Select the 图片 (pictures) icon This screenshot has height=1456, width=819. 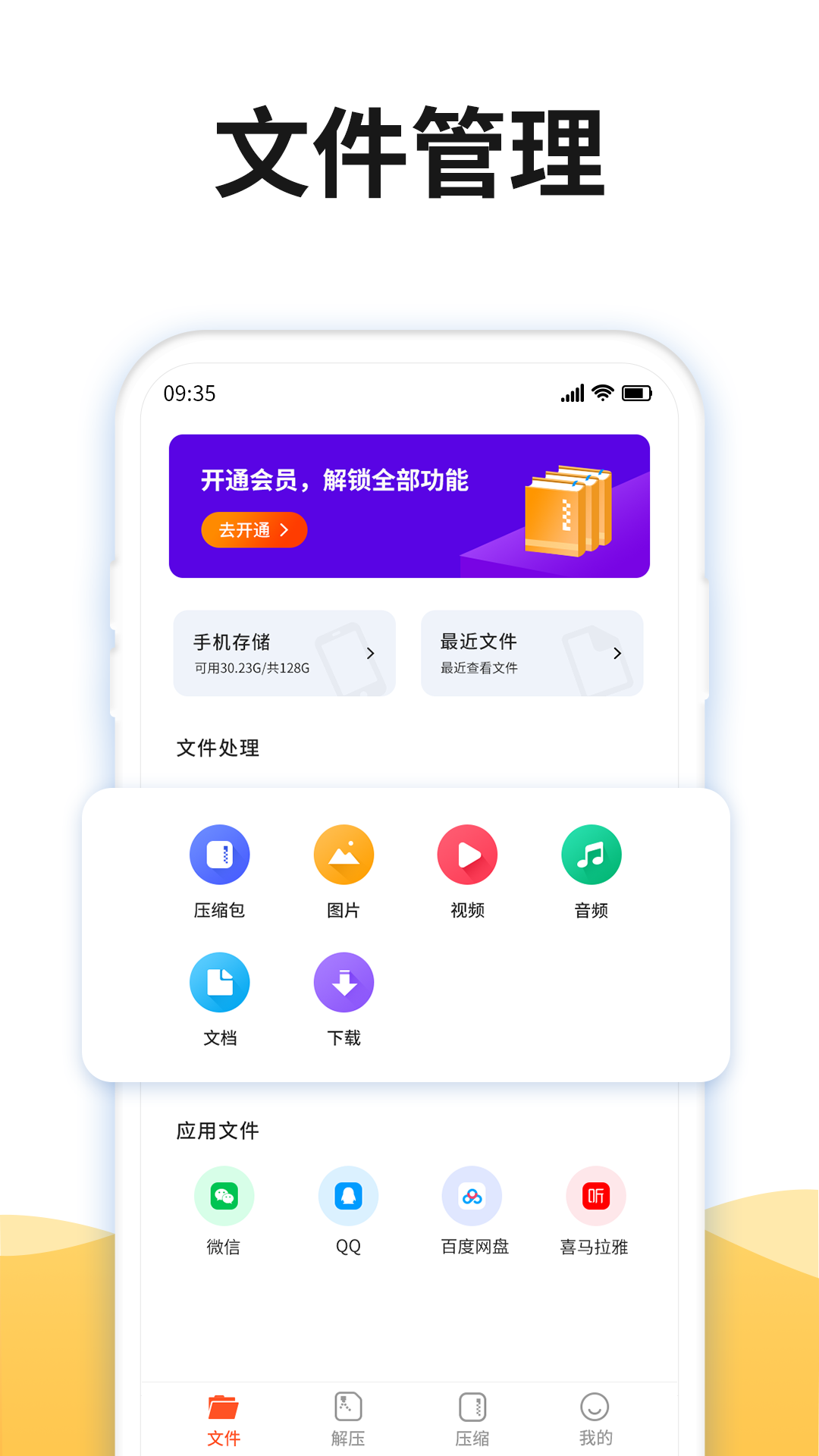[x=344, y=854]
